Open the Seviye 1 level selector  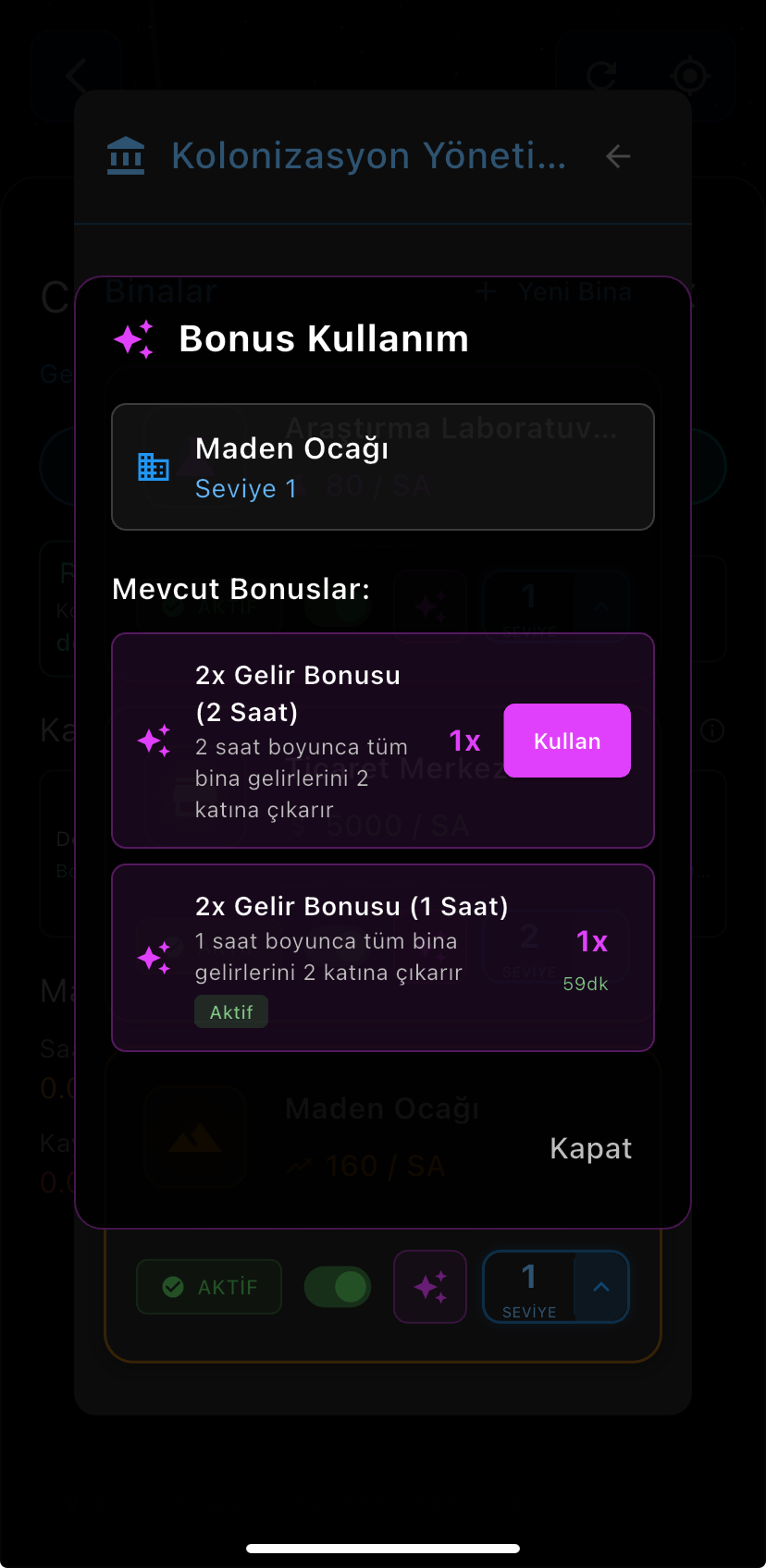[246, 487]
